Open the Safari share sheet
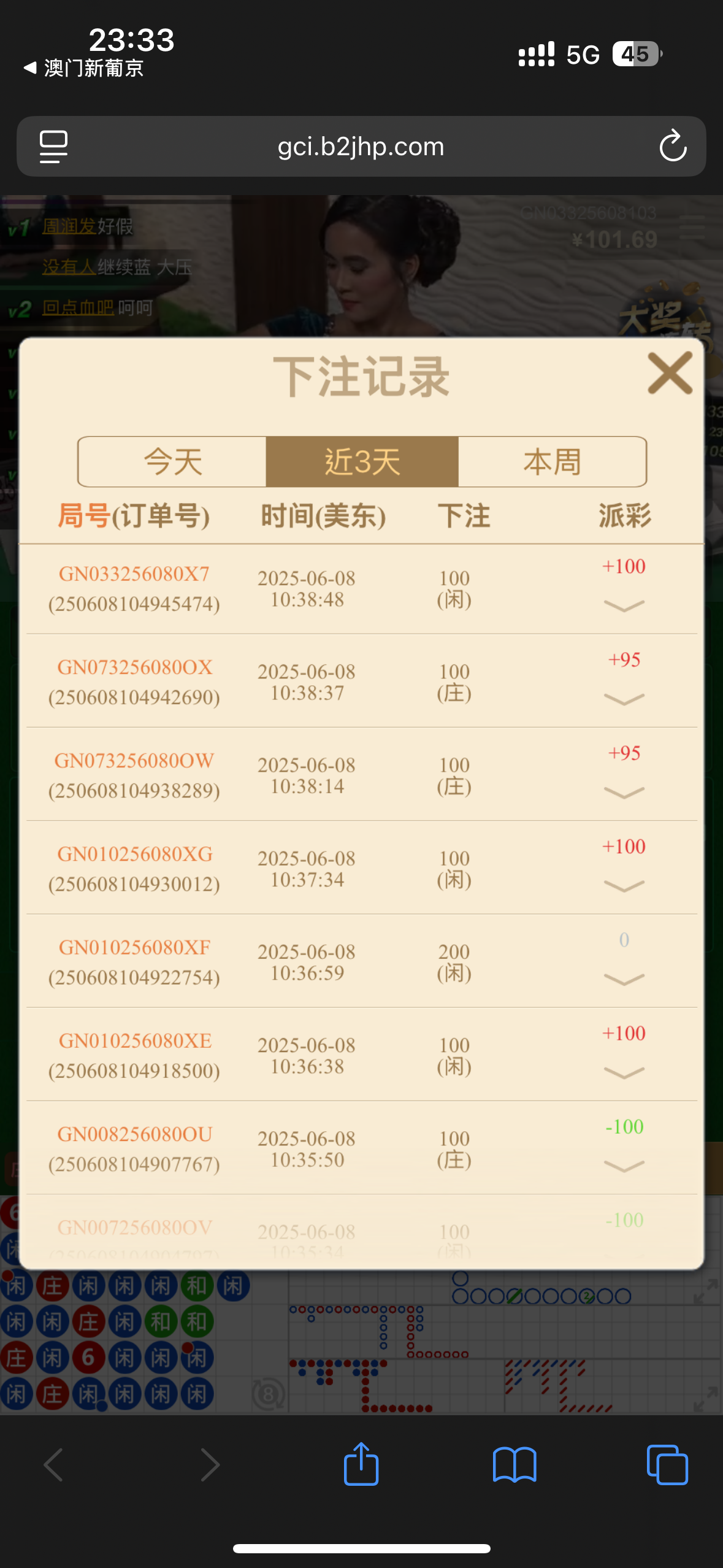Viewport: 723px width, 1568px height. pyautogui.click(x=361, y=1465)
